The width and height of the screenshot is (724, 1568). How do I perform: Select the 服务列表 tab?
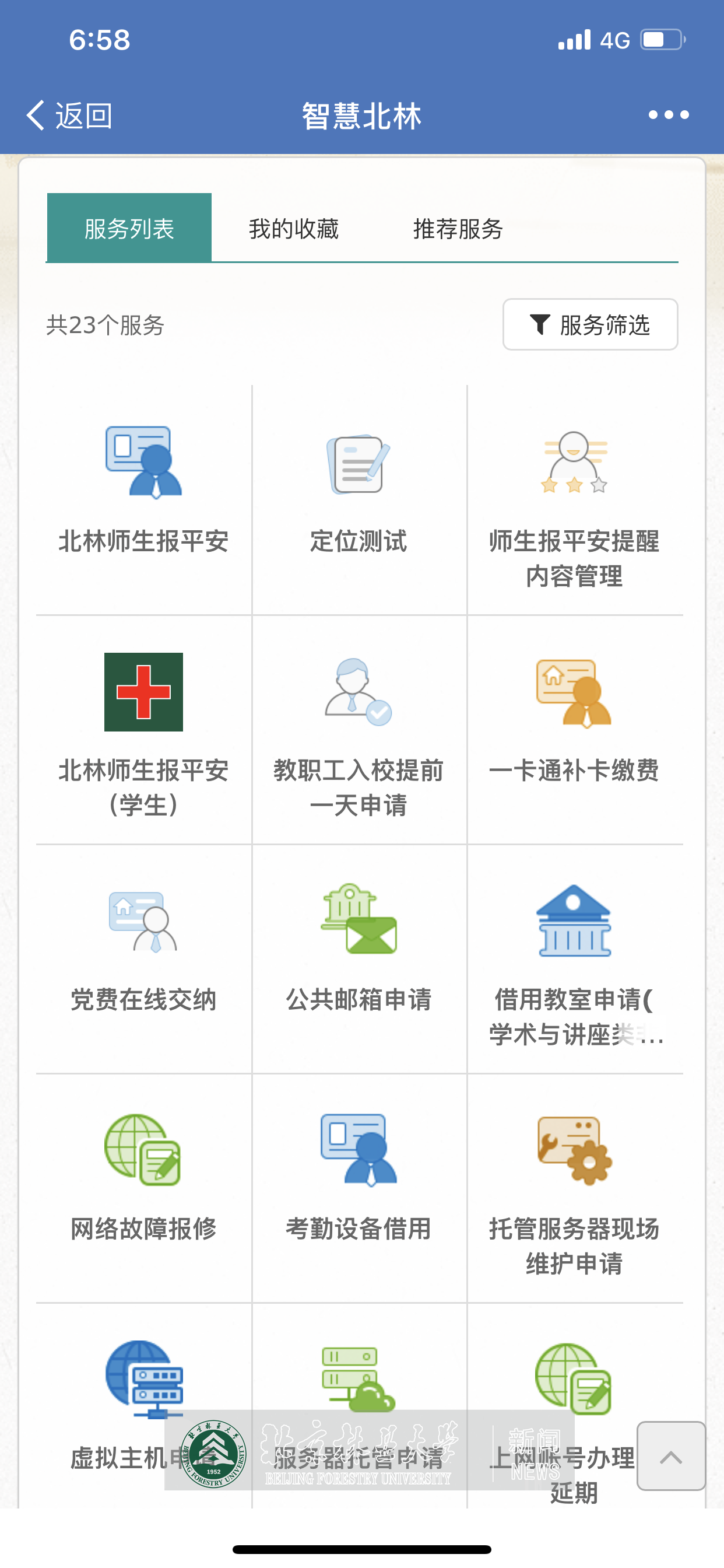[129, 229]
